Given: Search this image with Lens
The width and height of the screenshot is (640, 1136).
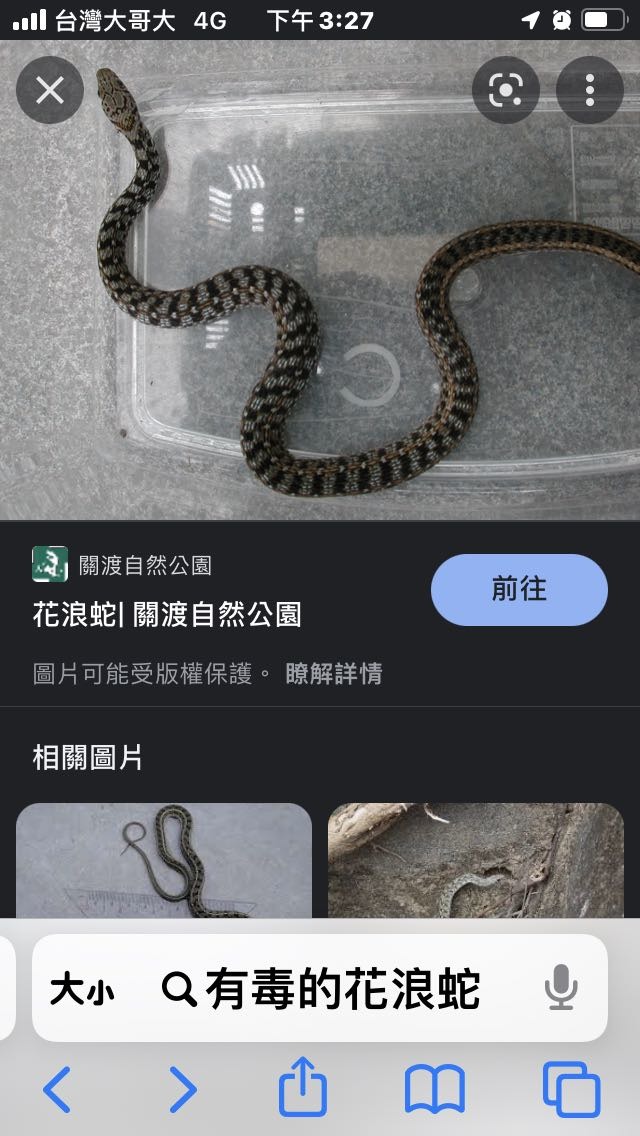Looking at the screenshot, I should pos(506,91).
